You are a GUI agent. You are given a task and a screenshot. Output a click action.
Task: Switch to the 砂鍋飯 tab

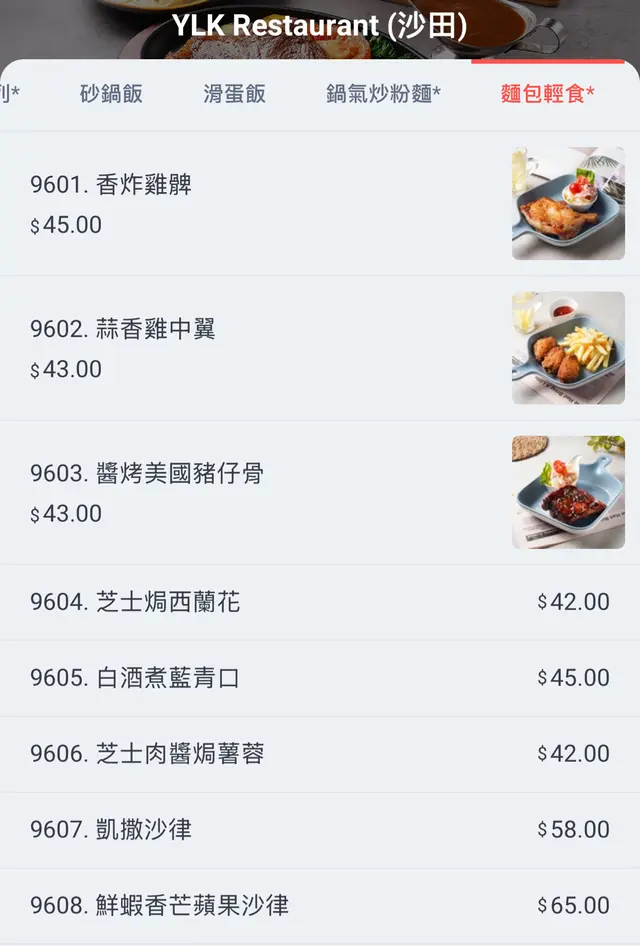[111, 94]
